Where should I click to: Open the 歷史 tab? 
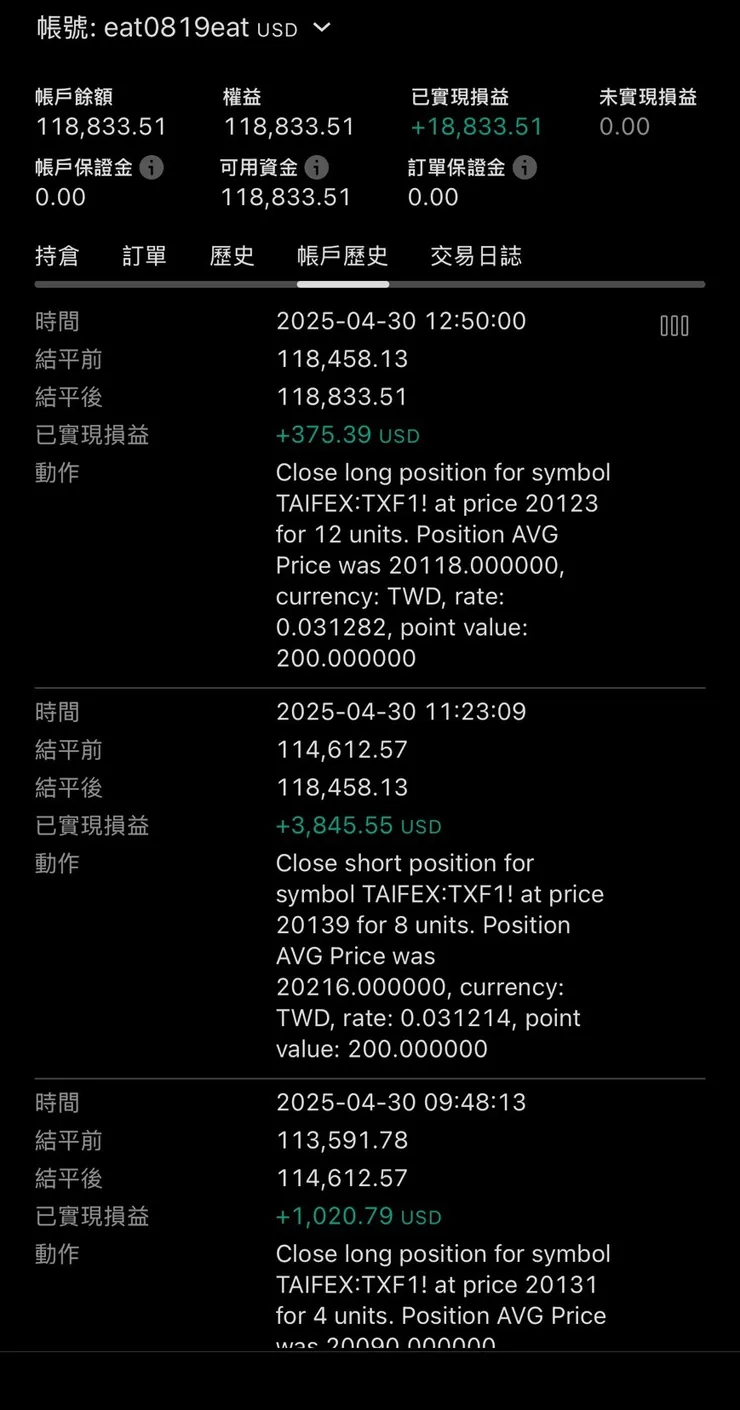[232, 256]
